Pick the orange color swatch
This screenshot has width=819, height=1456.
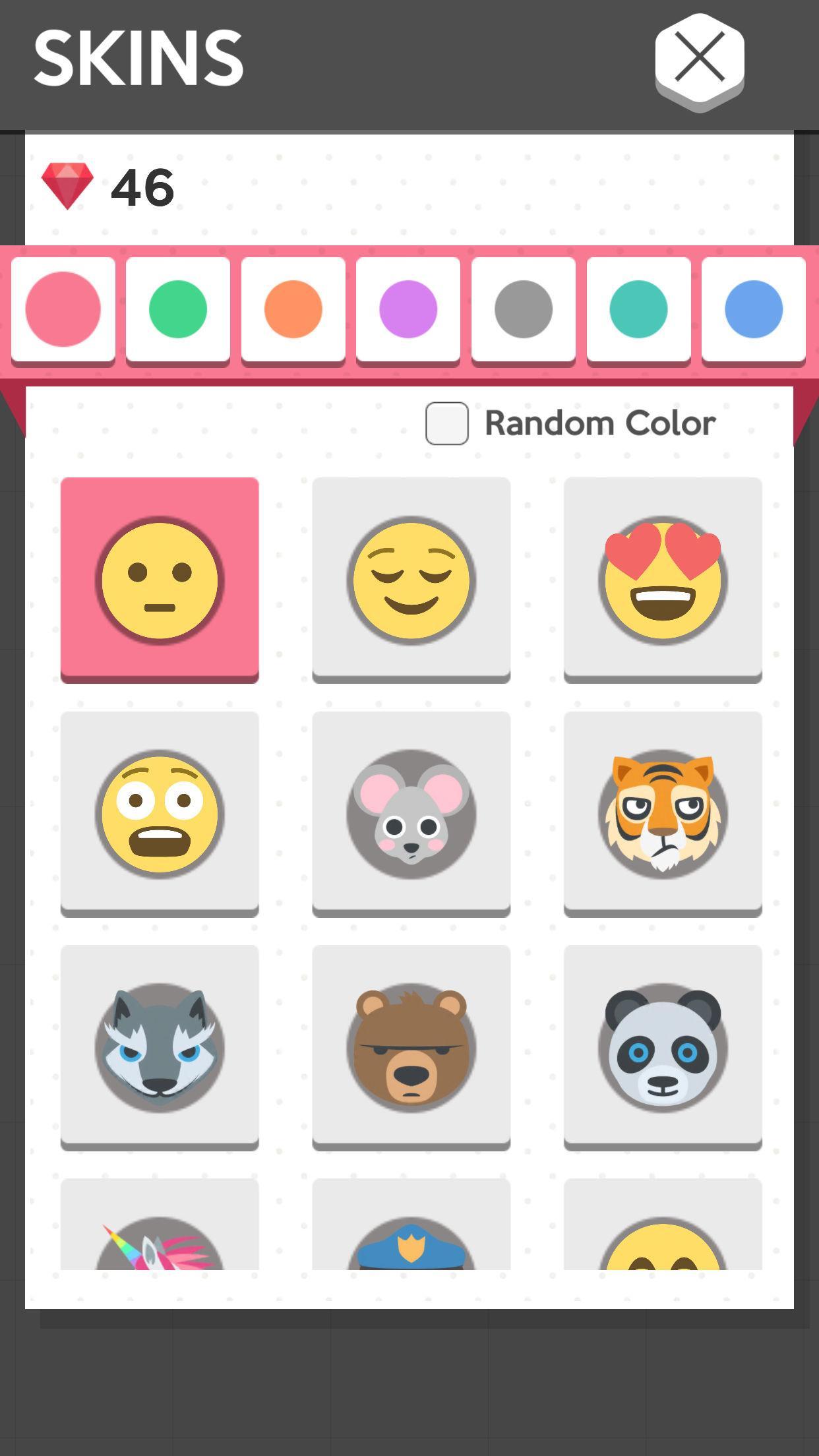click(293, 309)
